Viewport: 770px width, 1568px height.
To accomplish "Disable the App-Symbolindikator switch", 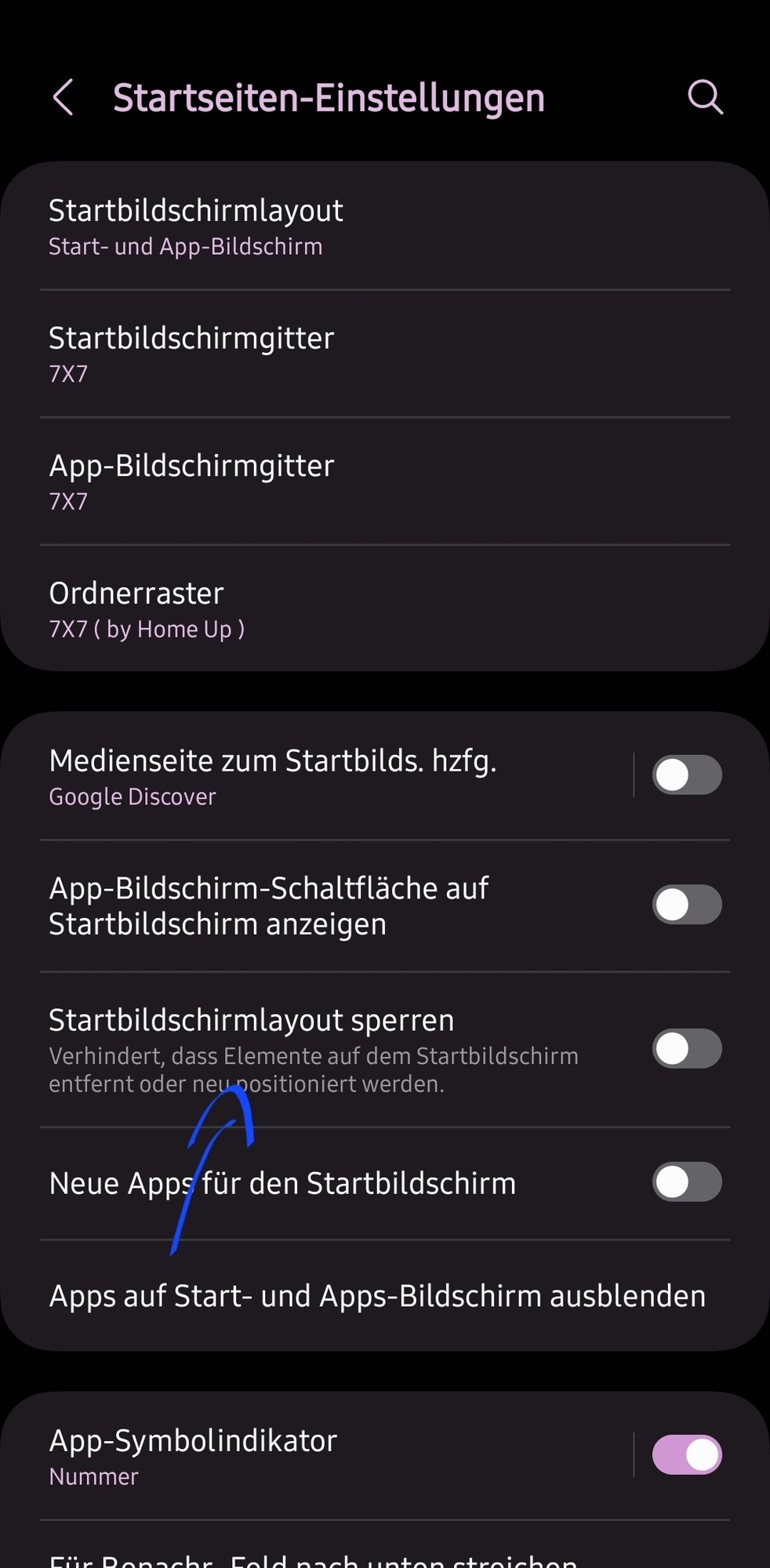I will [687, 1455].
